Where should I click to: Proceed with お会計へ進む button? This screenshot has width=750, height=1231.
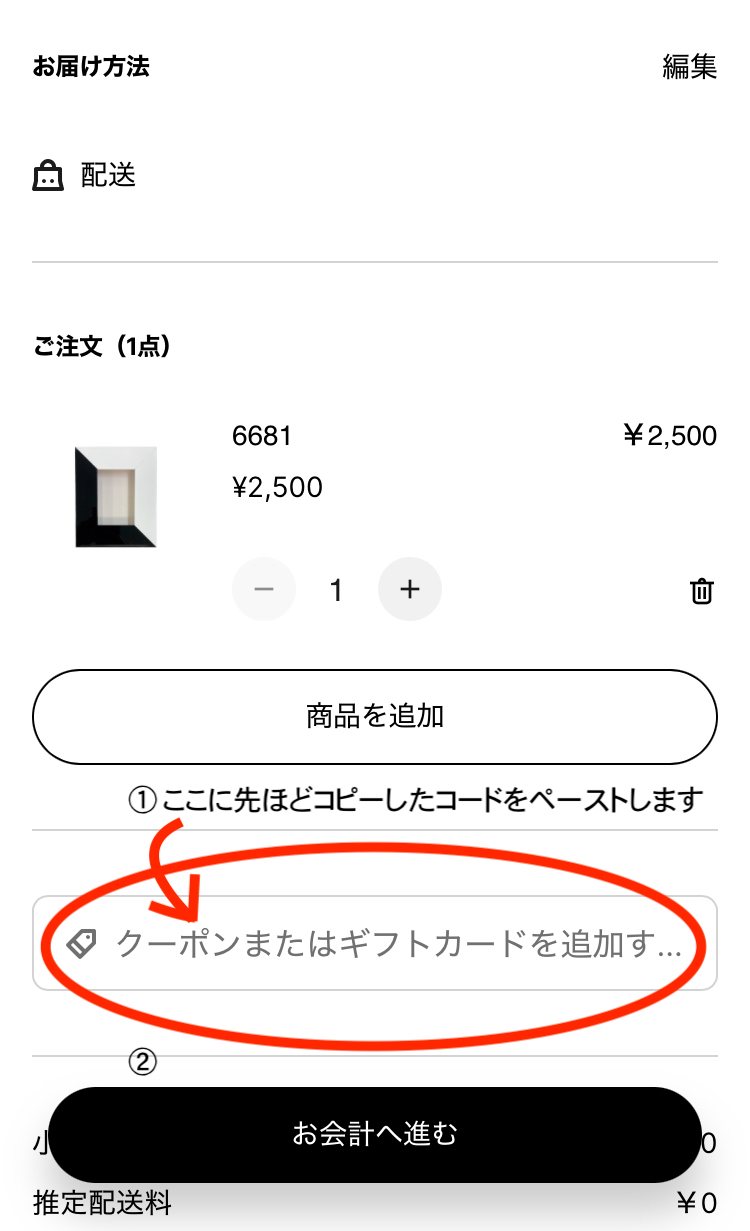point(375,1134)
